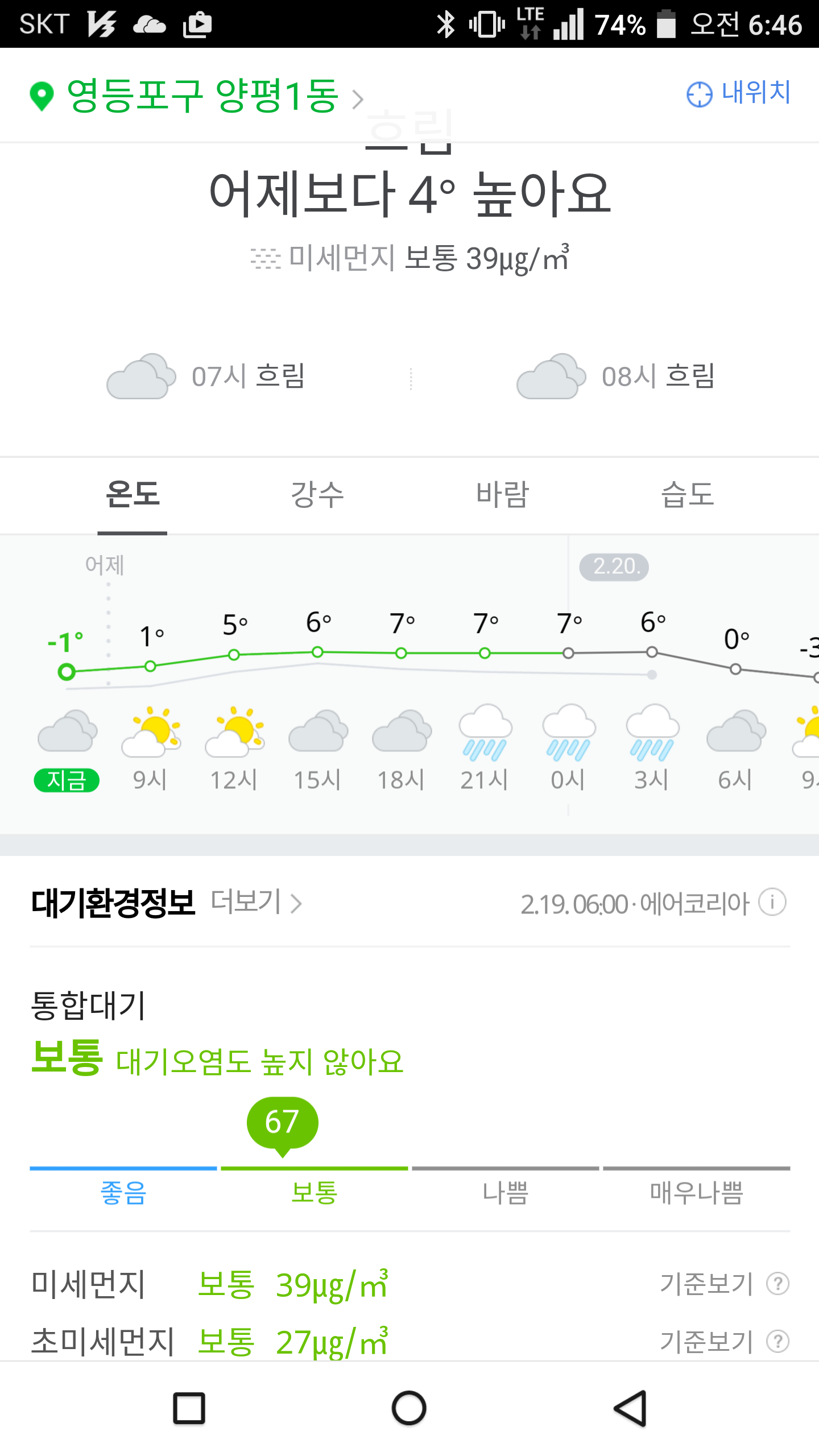Tap the 미세먼지 보통 39㎍/㎥ summary line
Screen dimensions: 819x1456
pos(409,258)
